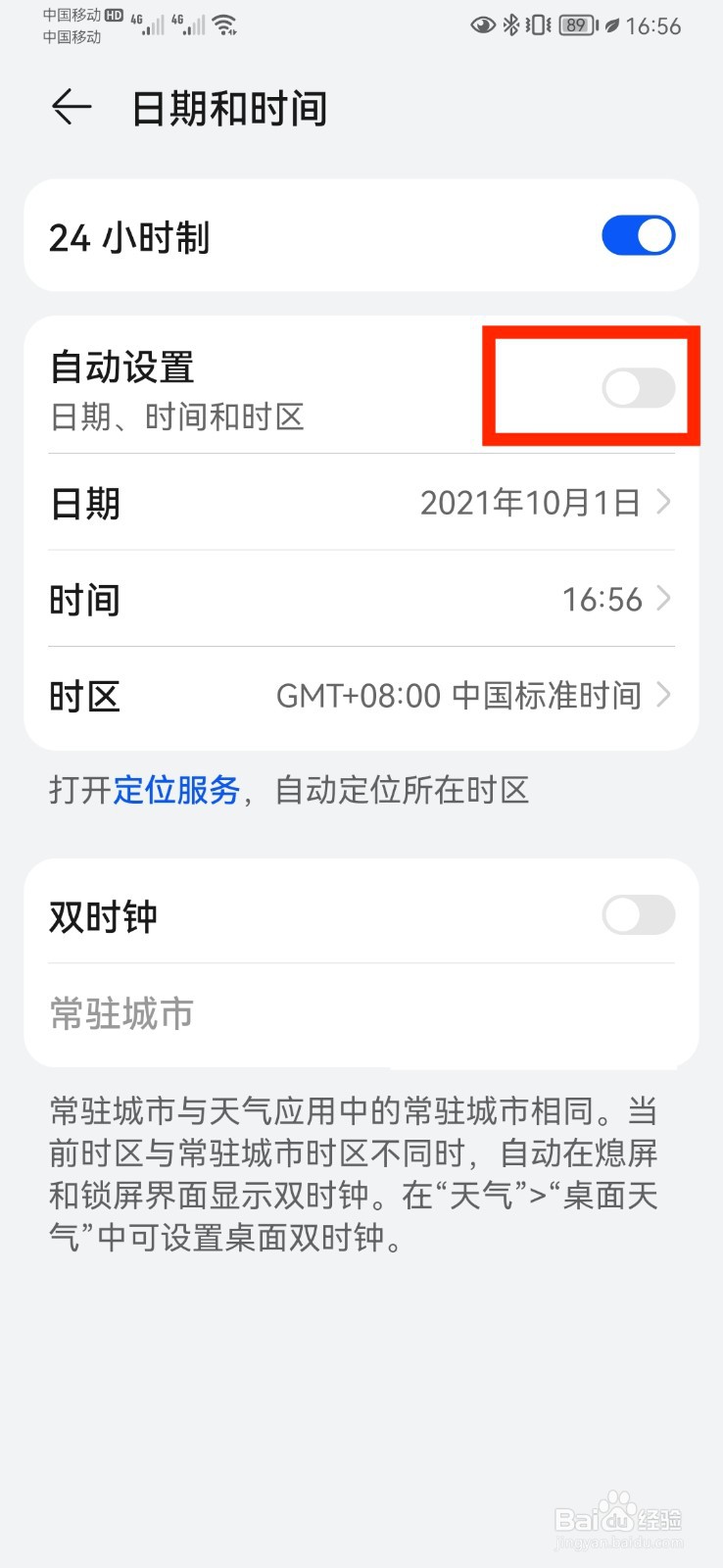Image resolution: width=723 pixels, height=1568 pixels.
Task: Disable the 24小时制 switch
Action: [638, 235]
